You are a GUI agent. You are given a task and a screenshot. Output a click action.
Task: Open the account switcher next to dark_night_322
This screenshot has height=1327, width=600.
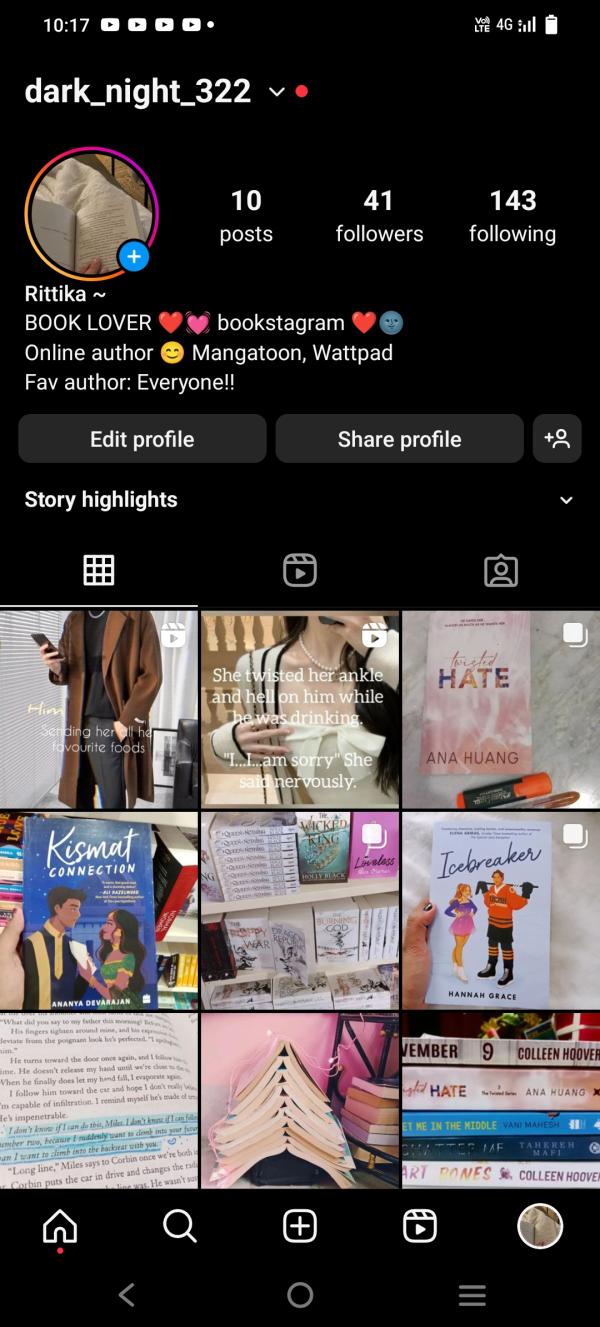click(x=277, y=92)
